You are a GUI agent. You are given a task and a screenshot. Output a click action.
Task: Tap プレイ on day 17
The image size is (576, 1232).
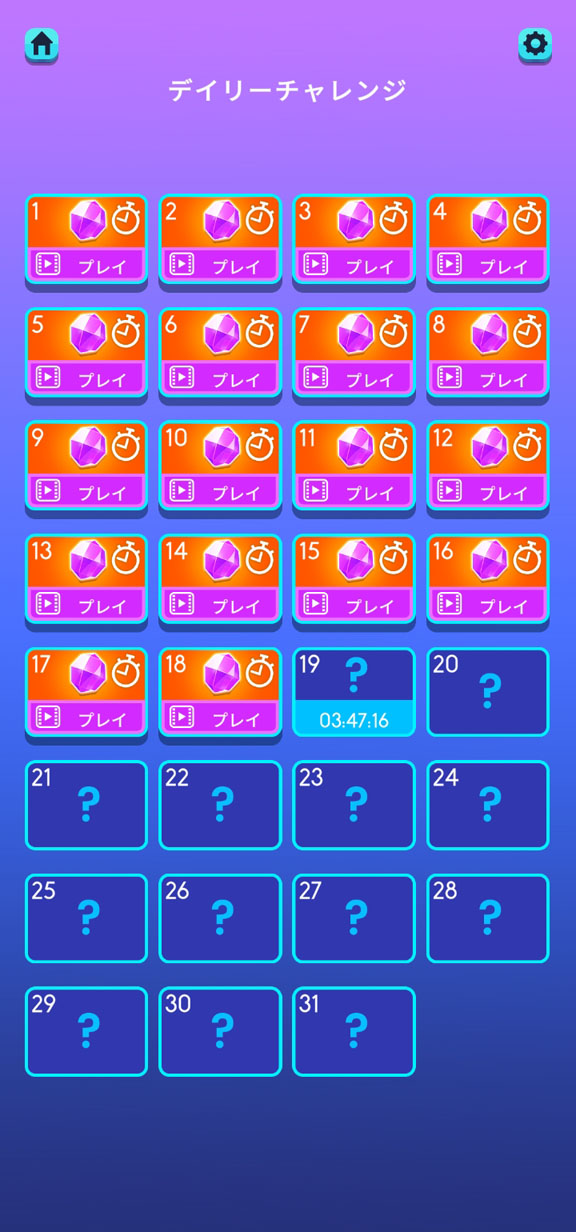coord(86,718)
